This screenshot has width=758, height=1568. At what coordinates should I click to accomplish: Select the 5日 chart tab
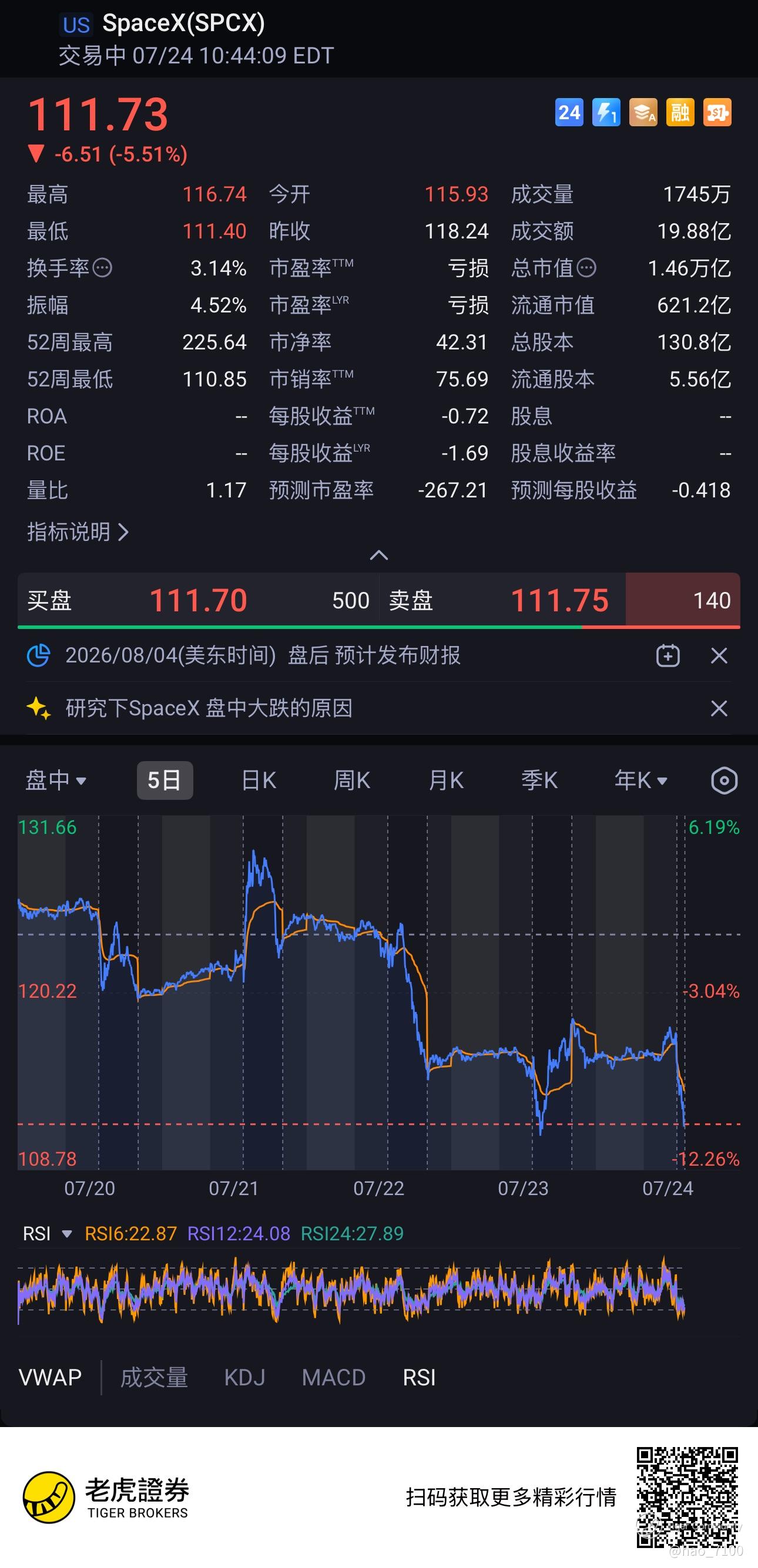click(165, 780)
